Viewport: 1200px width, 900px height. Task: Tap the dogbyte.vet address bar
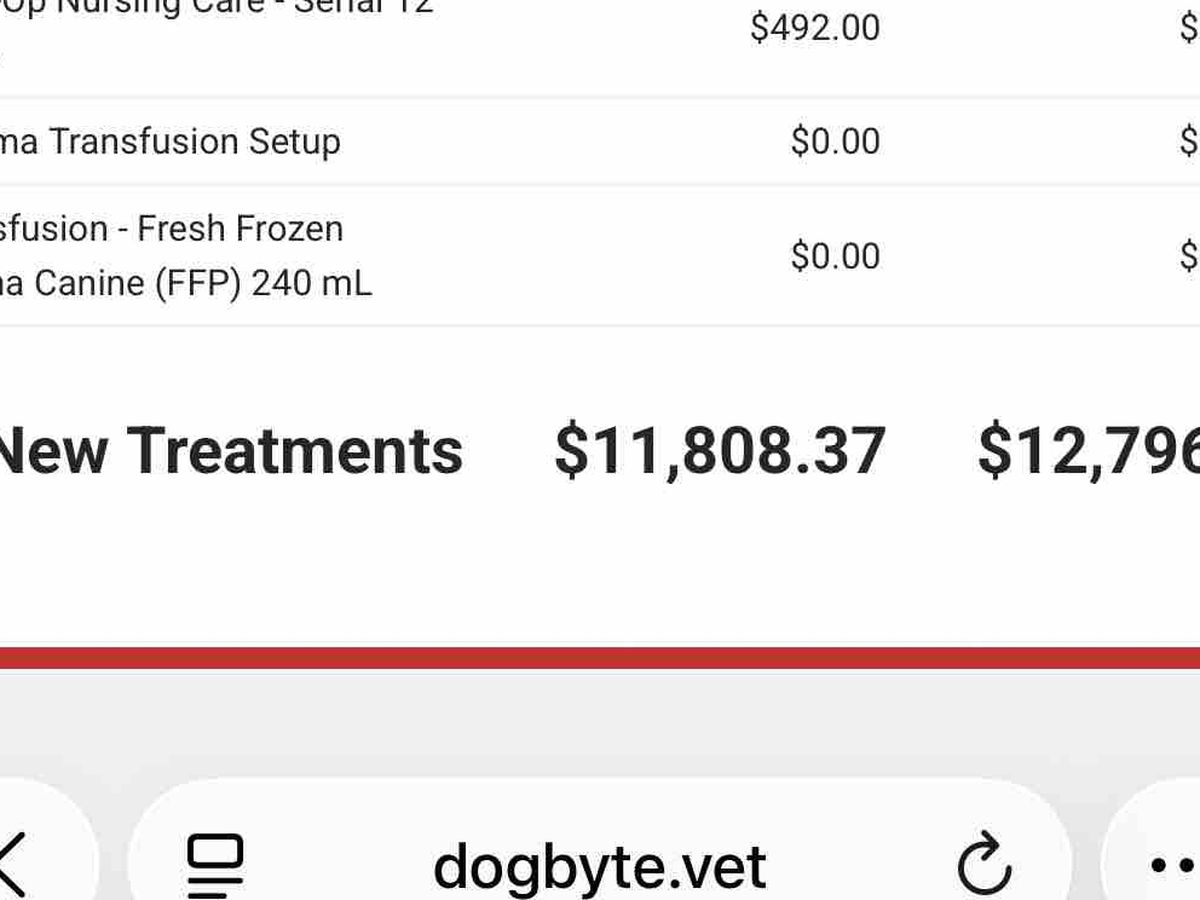coord(600,865)
